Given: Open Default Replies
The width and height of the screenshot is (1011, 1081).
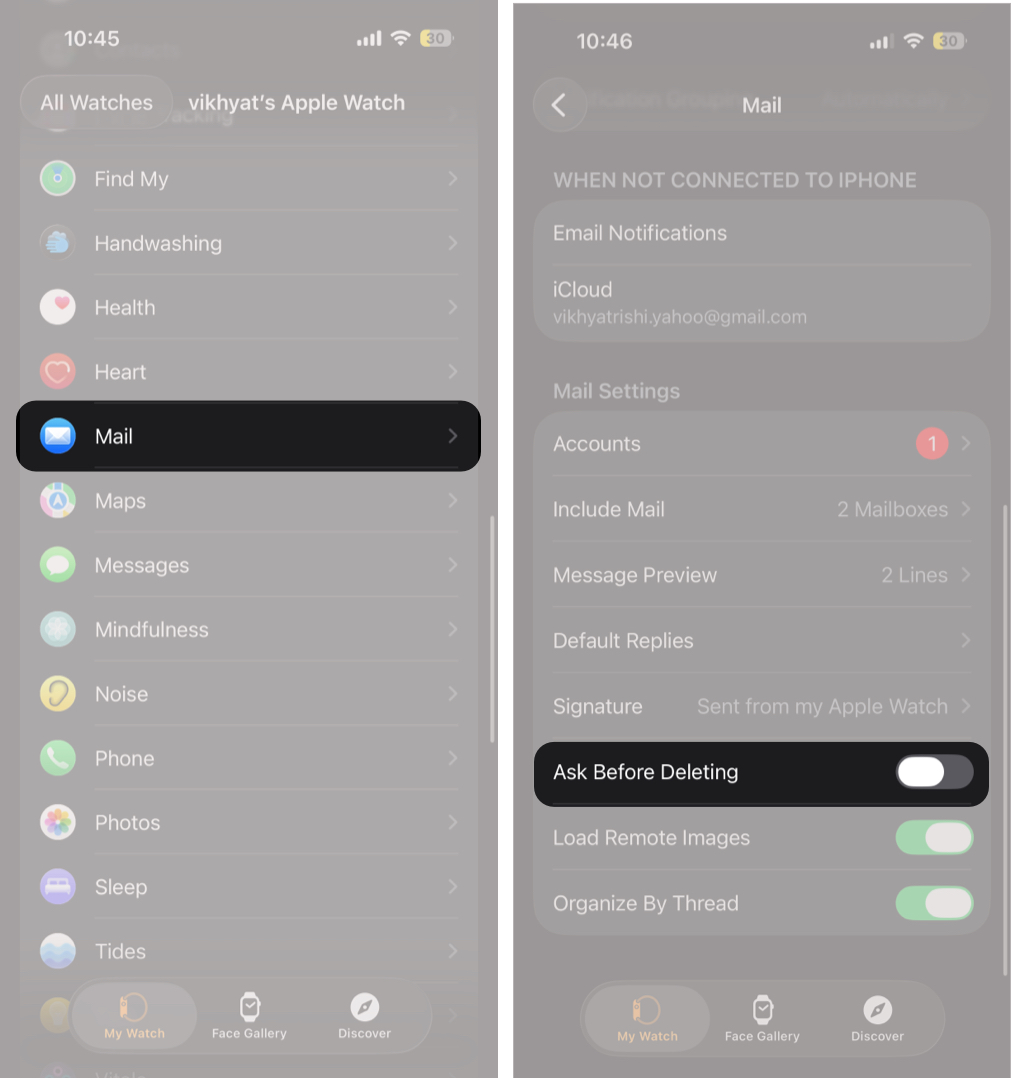Looking at the screenshot, I should [x=761, y=641].
